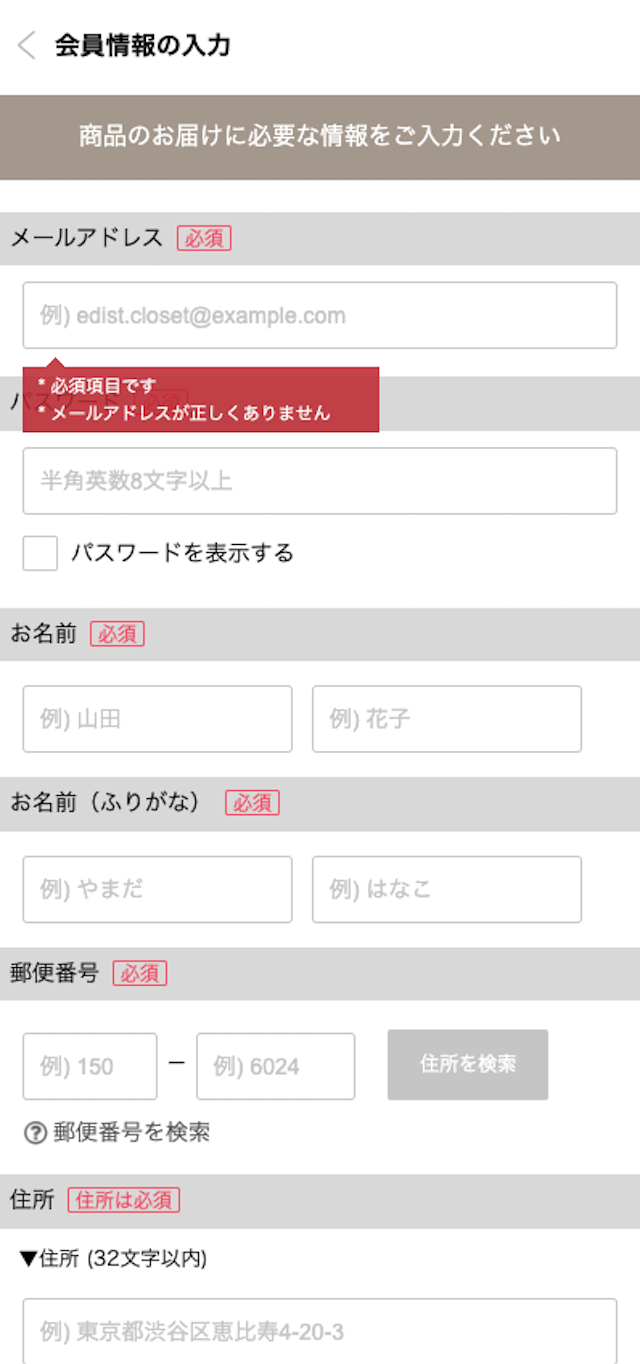Tap the furigana last name field やまだ
Screen dimensions: 640x1364
pyautogui.click(x=157, y=889)
